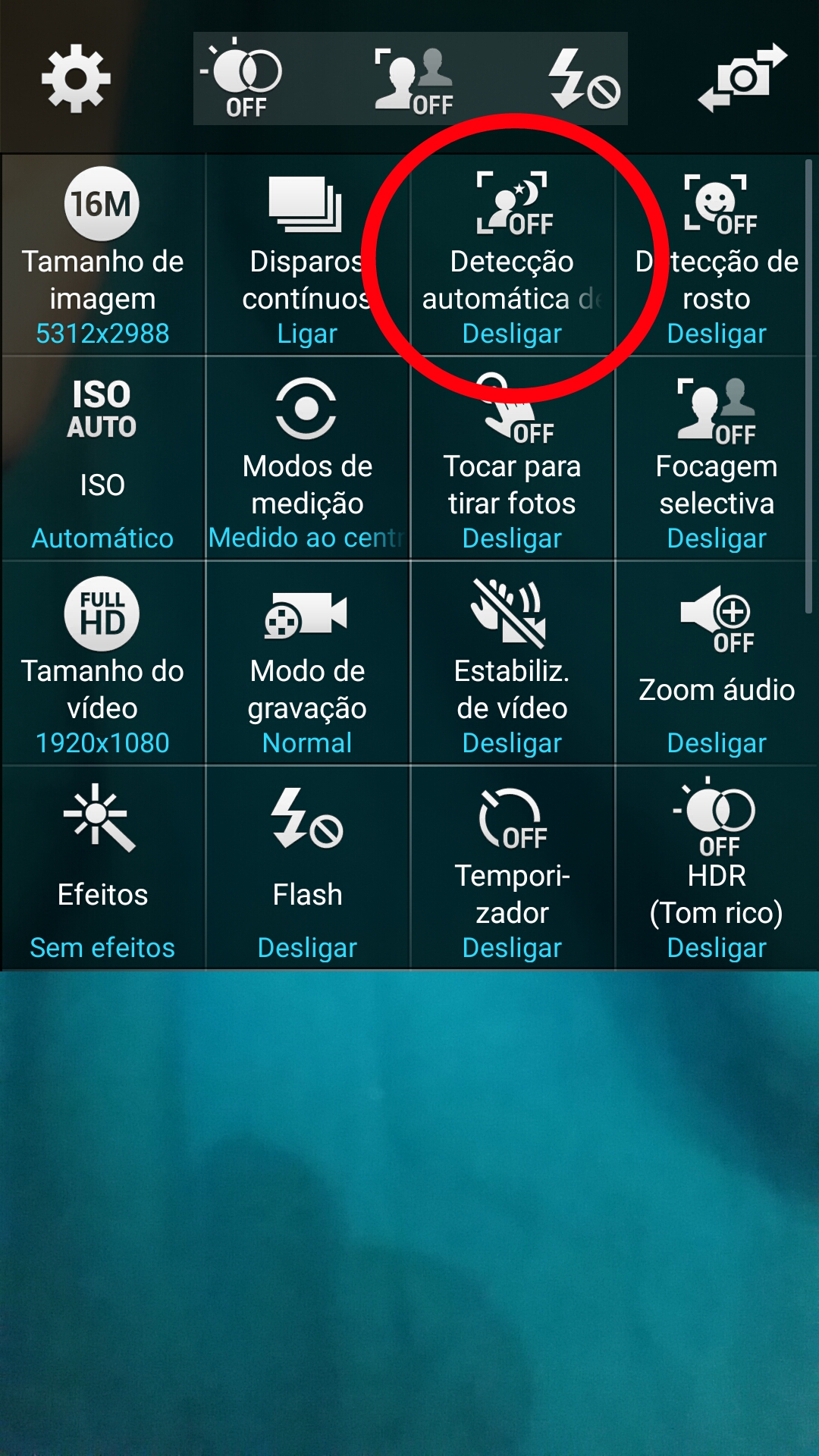
Task: Open Modos de medição
Action: 307,460
